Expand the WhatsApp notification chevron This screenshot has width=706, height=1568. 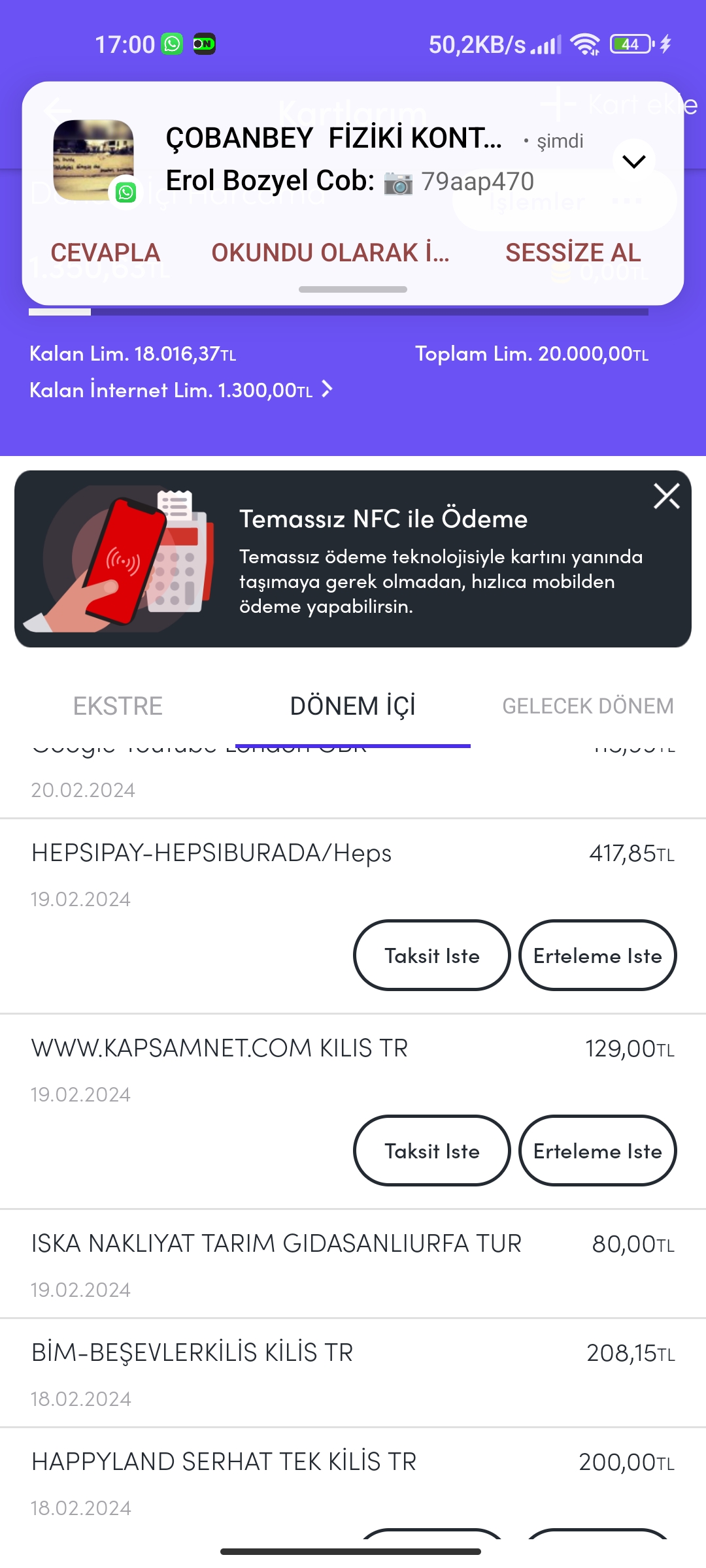pos(633,161)
